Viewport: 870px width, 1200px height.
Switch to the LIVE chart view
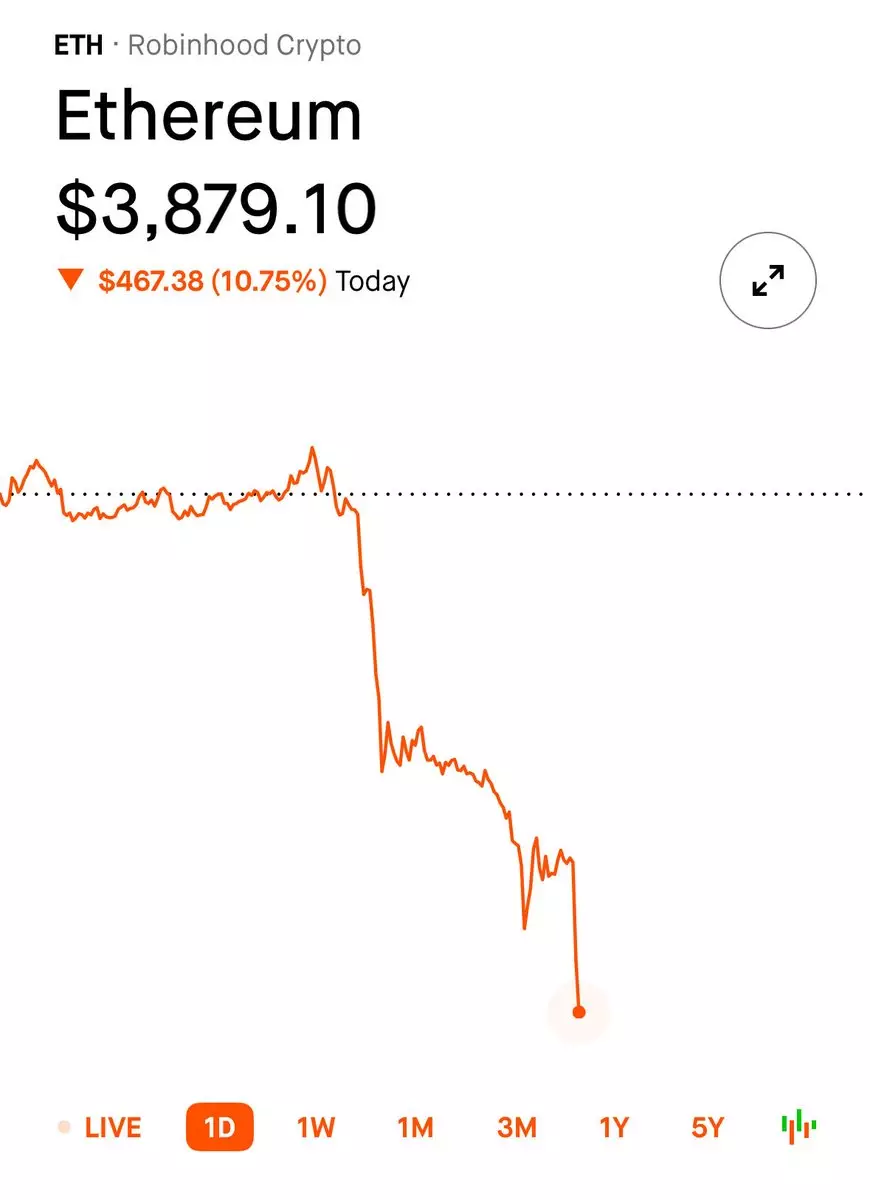pyautogui.click(x=101, y=1128)
